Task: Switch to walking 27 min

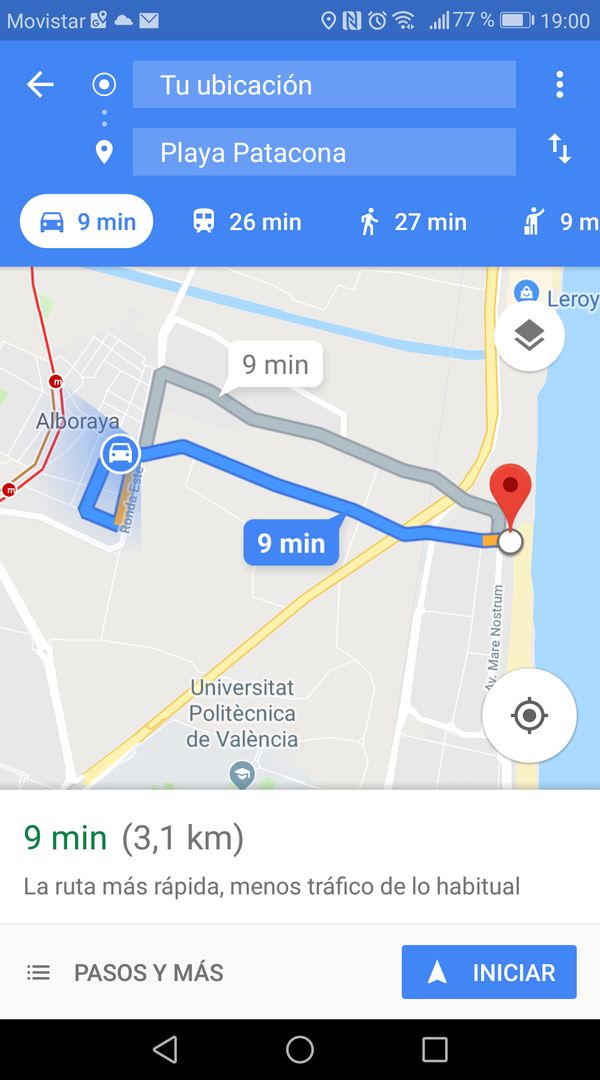Action: (x=413, y=221)
